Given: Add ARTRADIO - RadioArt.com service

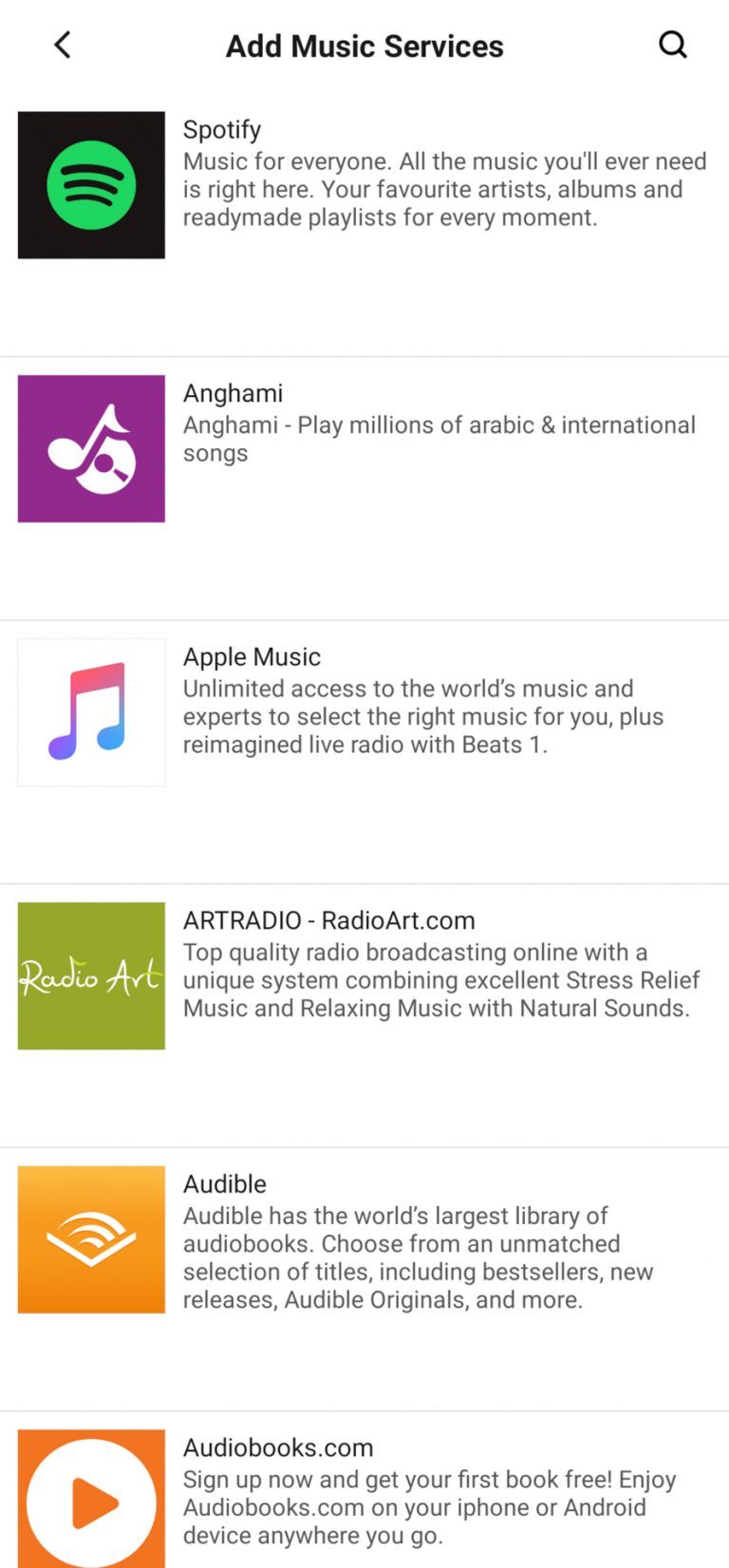Looking at the screenshot, I should pos(364,1015).
